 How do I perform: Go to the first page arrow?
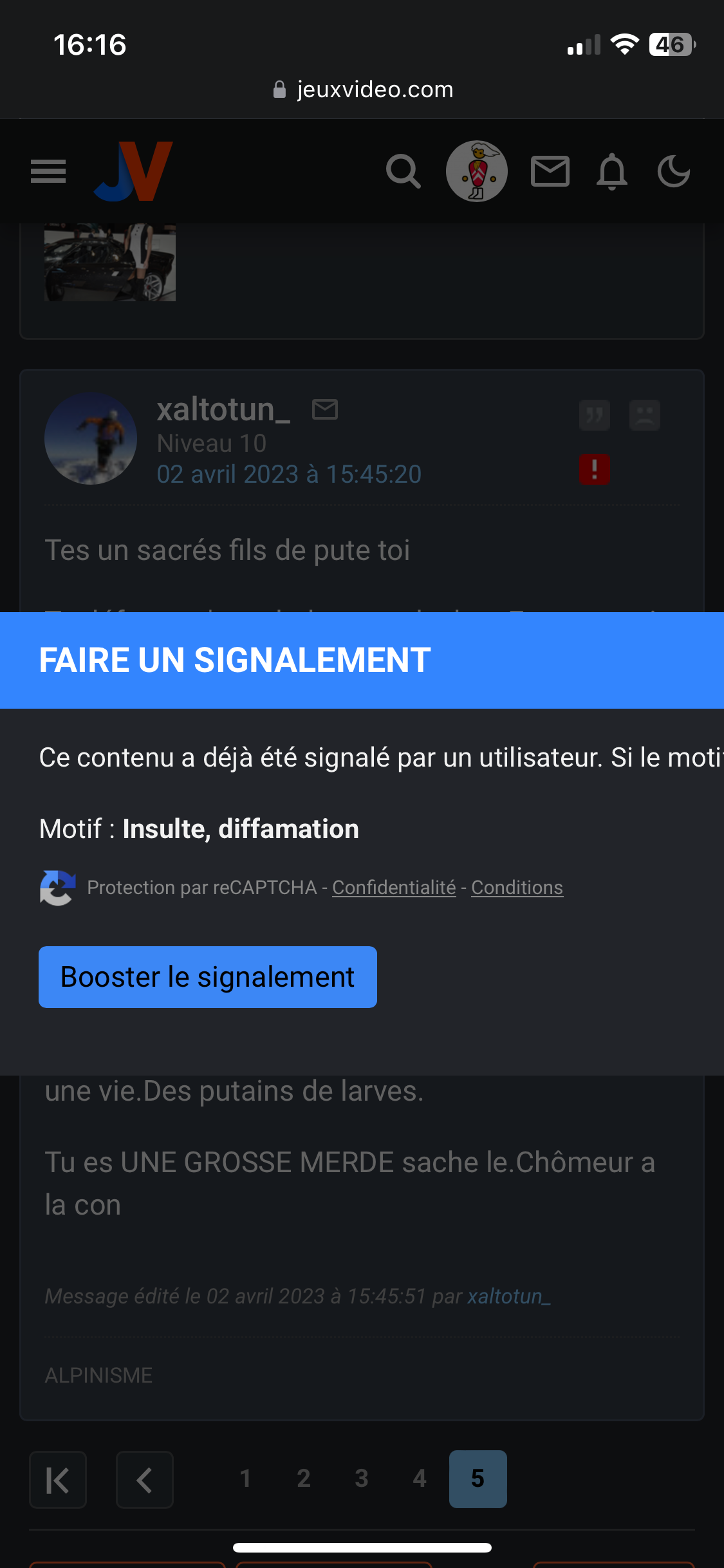58,1480
